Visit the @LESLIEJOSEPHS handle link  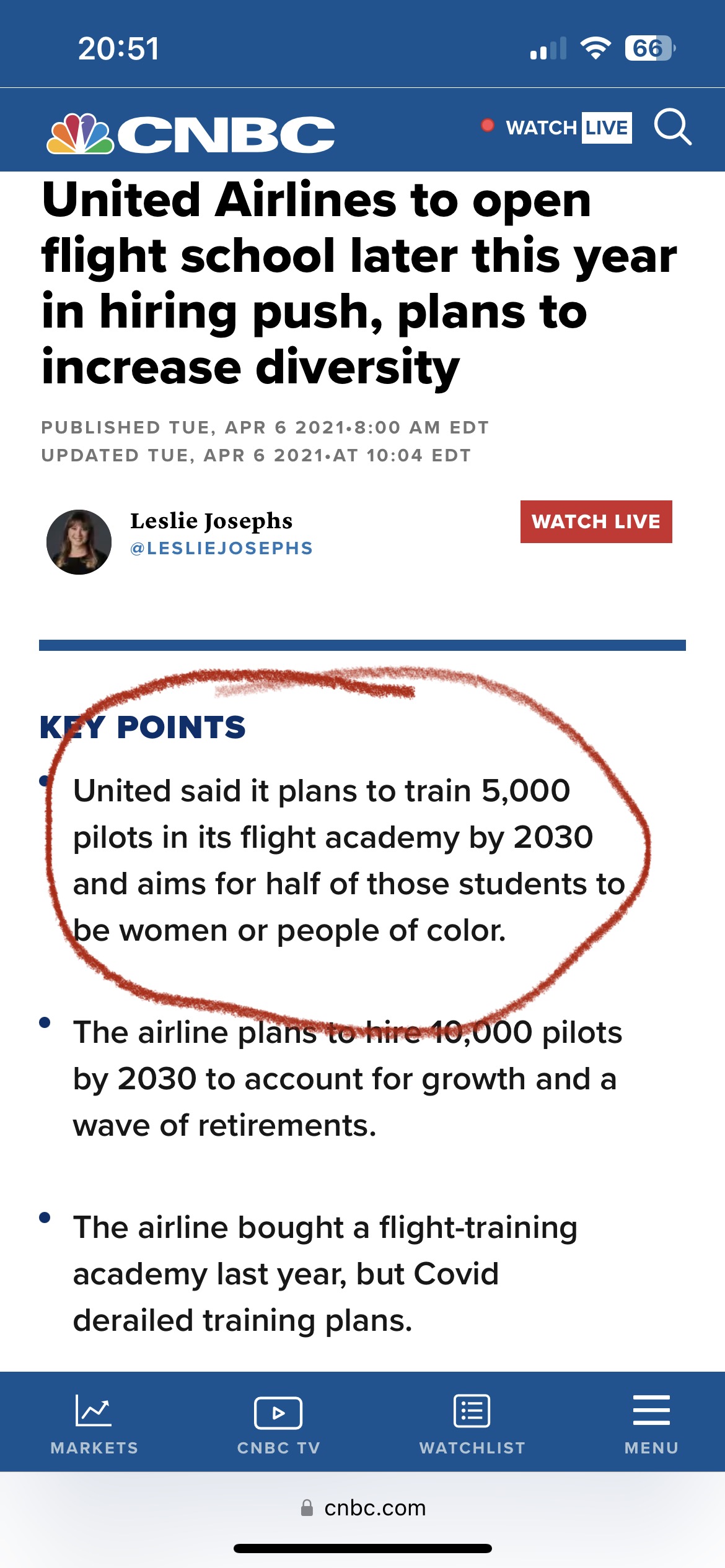click(x=221, y=549)
